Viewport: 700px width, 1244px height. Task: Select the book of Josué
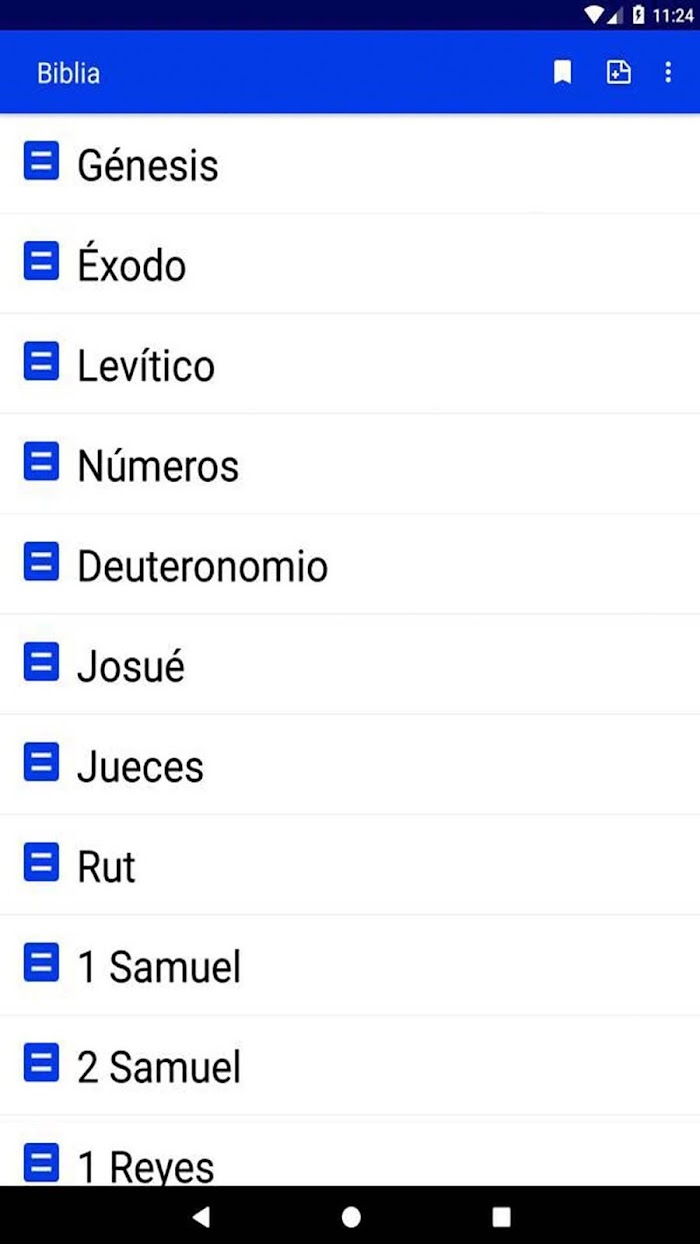coord(350,664)
